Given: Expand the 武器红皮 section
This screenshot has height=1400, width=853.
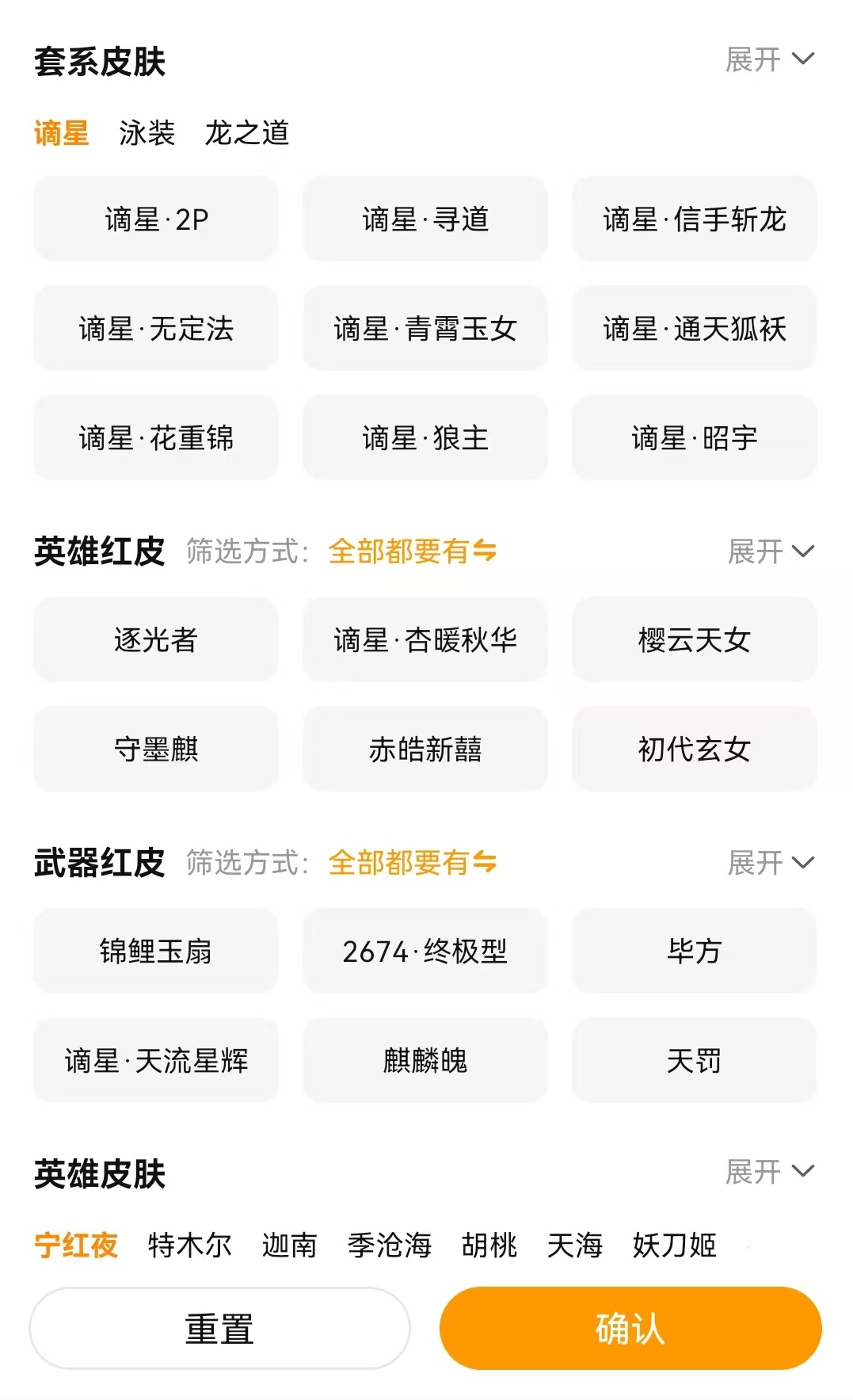Looking at the screenshot, I should click(x=770, y=863).
